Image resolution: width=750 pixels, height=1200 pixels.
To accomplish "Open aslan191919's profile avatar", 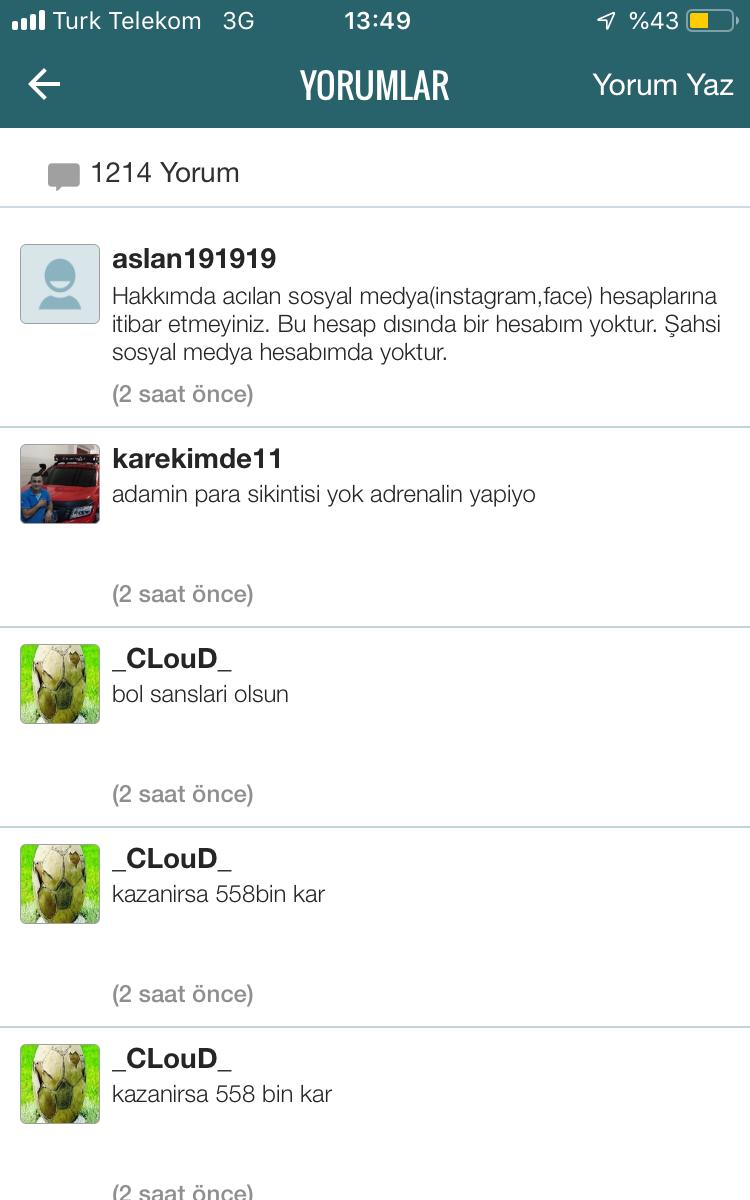I will pyautogui.click(x=60, y=284).
